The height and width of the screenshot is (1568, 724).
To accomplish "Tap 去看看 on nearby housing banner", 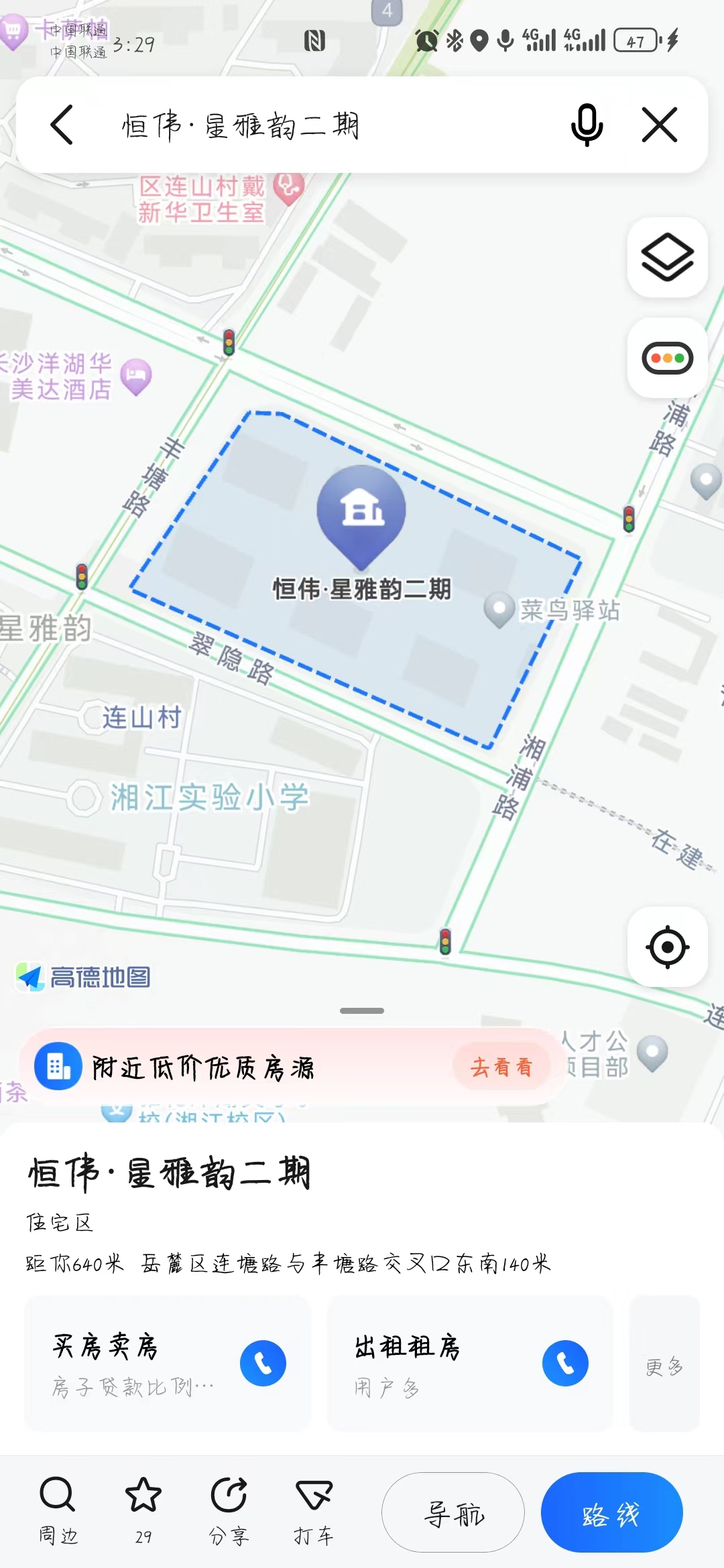I will 501,1066.
